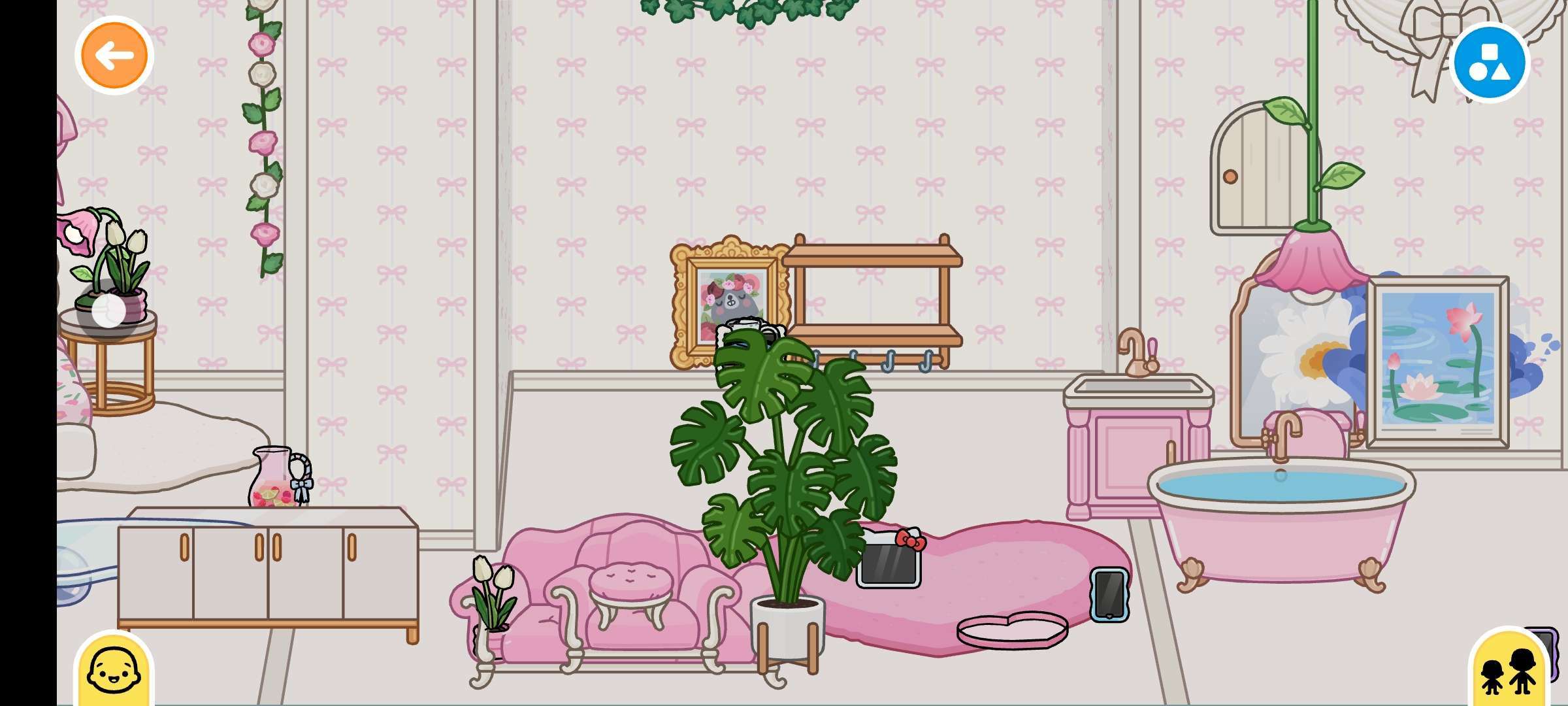
Task: Tap the orange back arrow
Action: pos(114,56)
